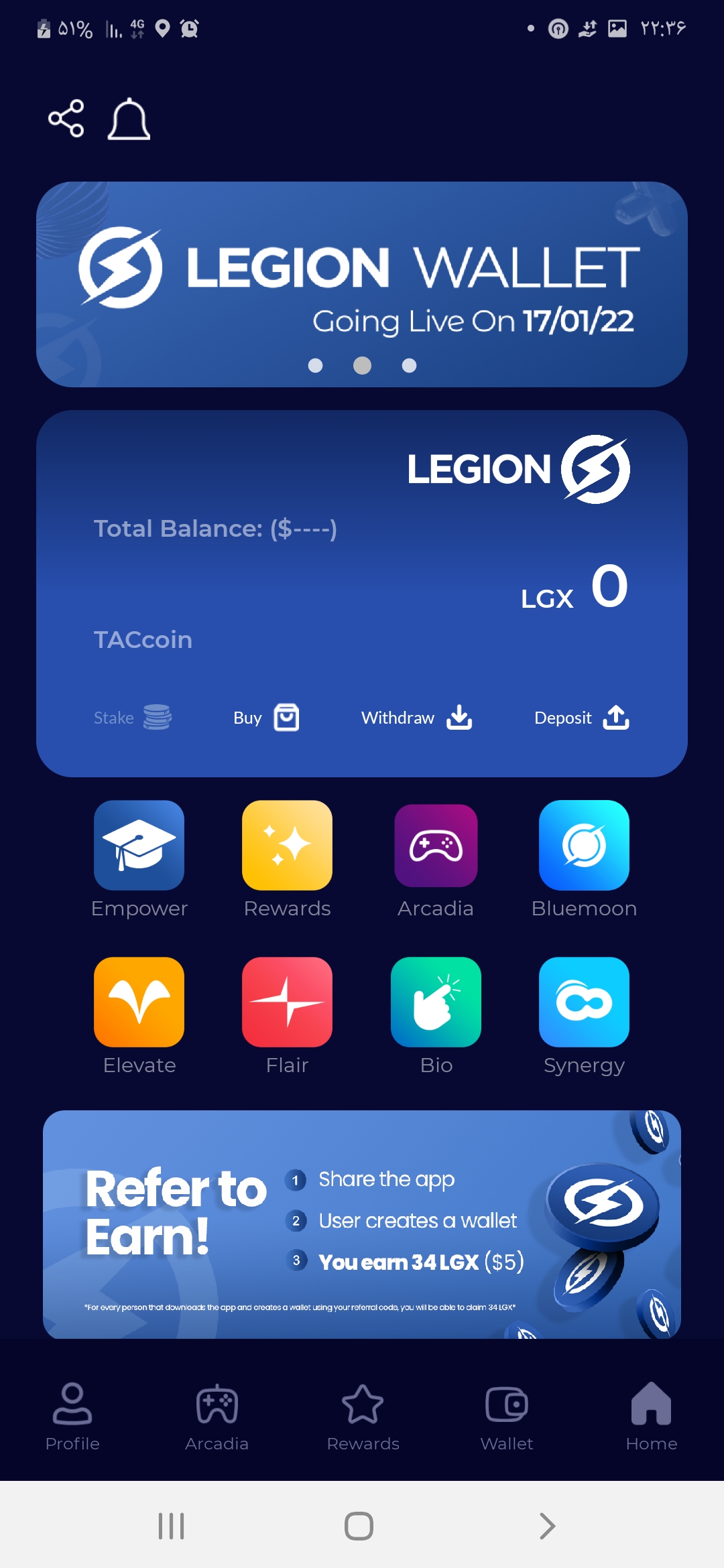Screen dimensions: 724x1568
Task: Open recent apps from system navigation bar
Action: 171,1526
